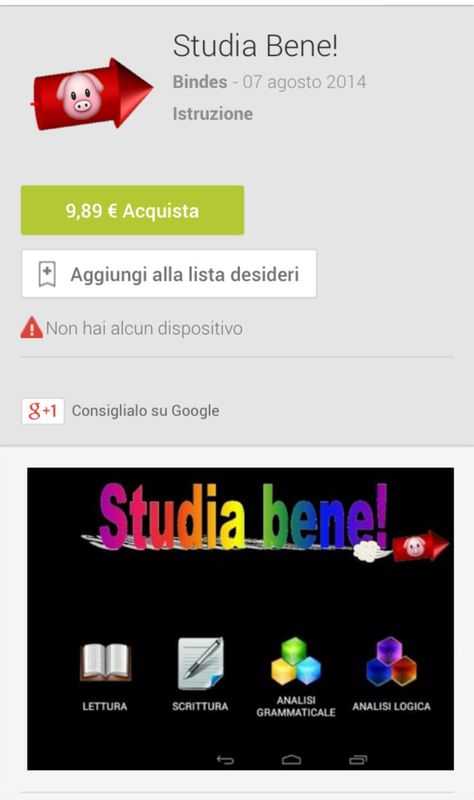
Task: Add app to the lista desideri
Action: click(x=169, y=274)
